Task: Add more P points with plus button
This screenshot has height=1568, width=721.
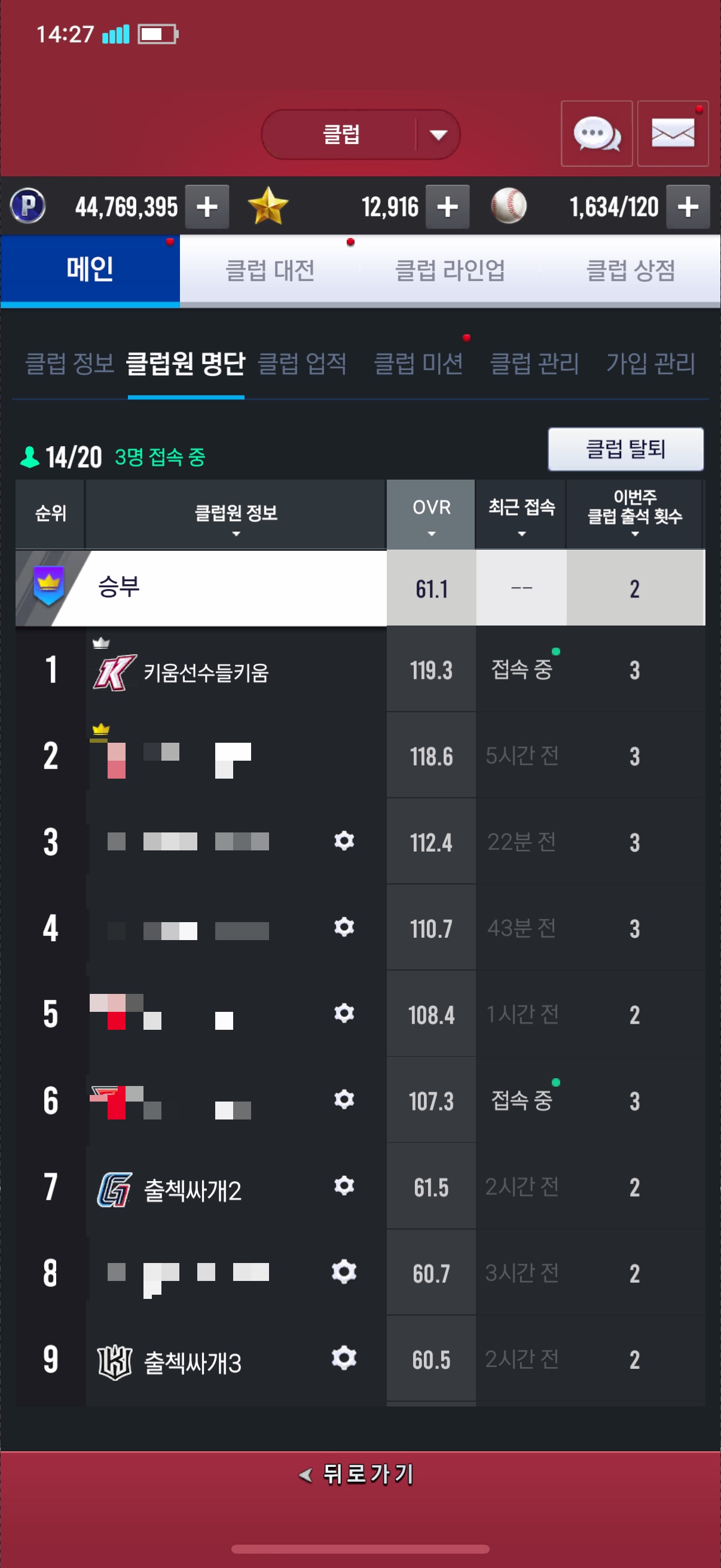Action: tap(207, 207)
